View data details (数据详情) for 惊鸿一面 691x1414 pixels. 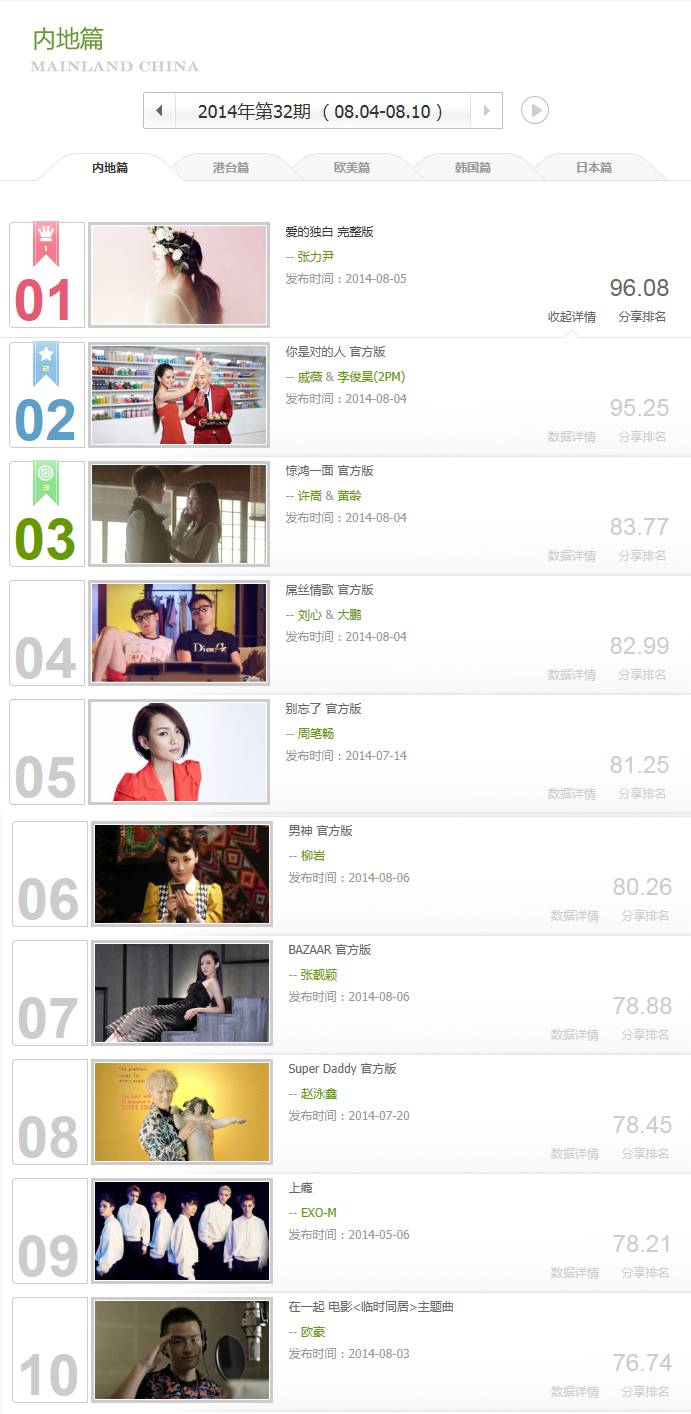click(x=571, y=556)
